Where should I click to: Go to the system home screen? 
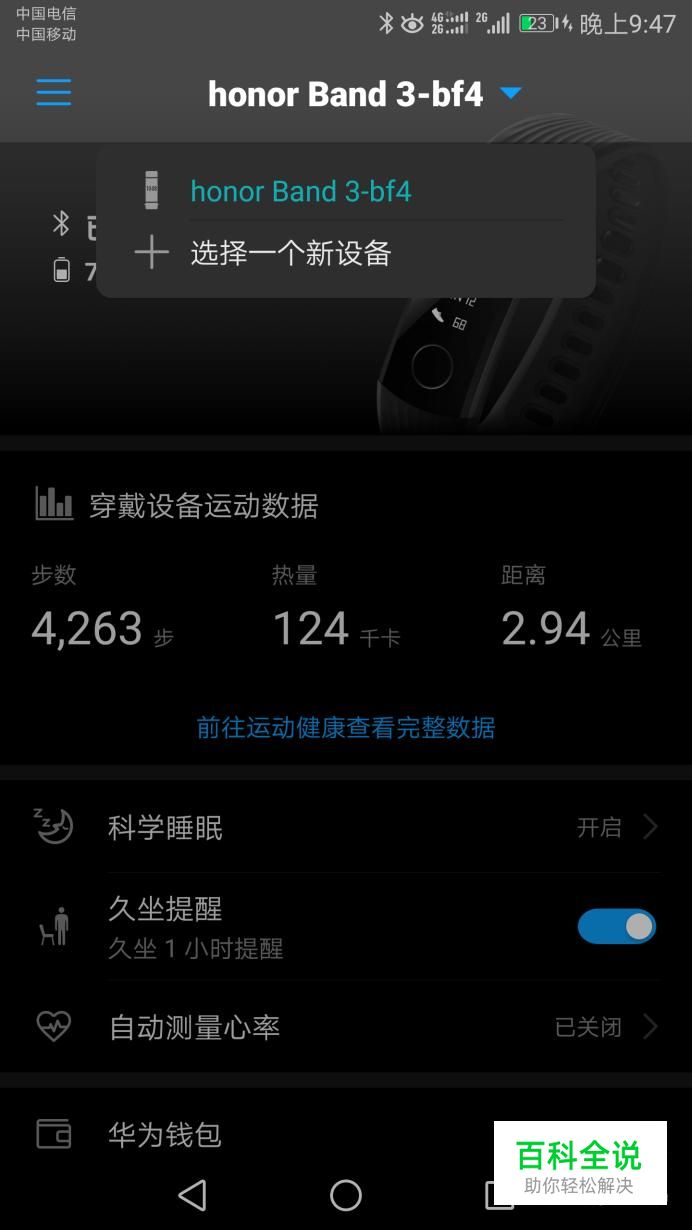345,1194
